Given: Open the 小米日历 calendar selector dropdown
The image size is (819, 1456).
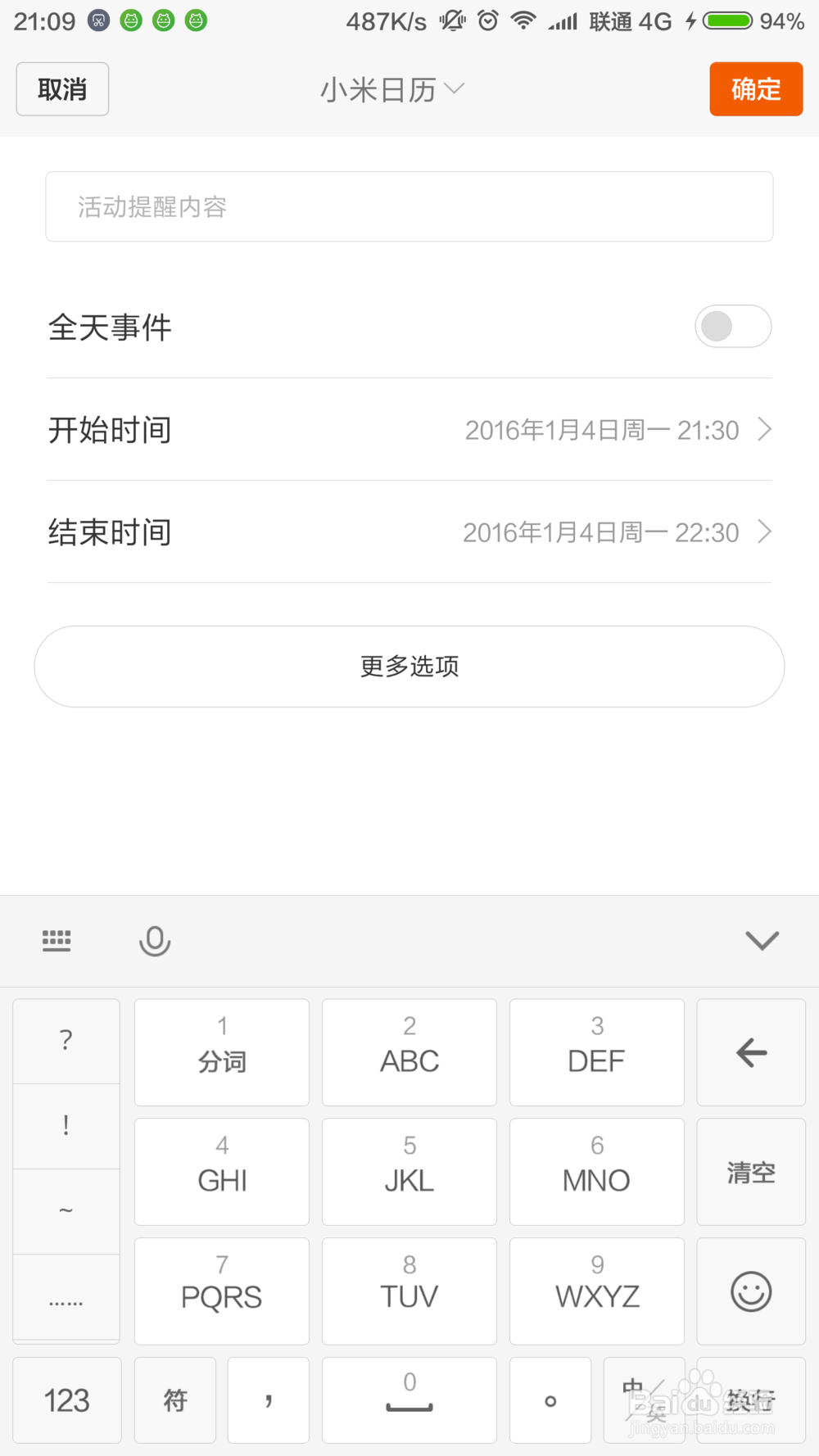Looking at the screenshot, I should [x=392, y=88].
